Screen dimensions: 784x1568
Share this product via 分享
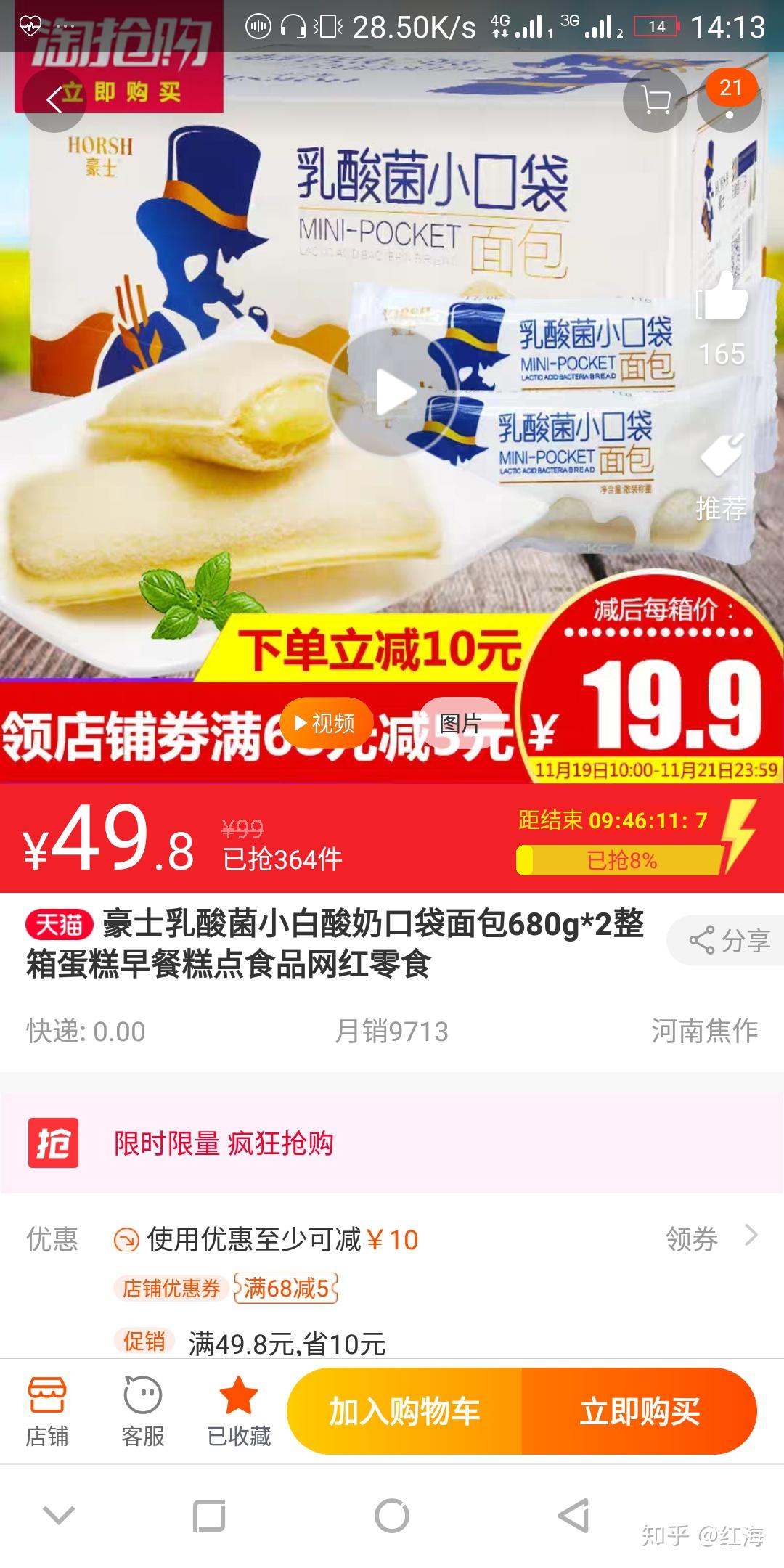728,940
